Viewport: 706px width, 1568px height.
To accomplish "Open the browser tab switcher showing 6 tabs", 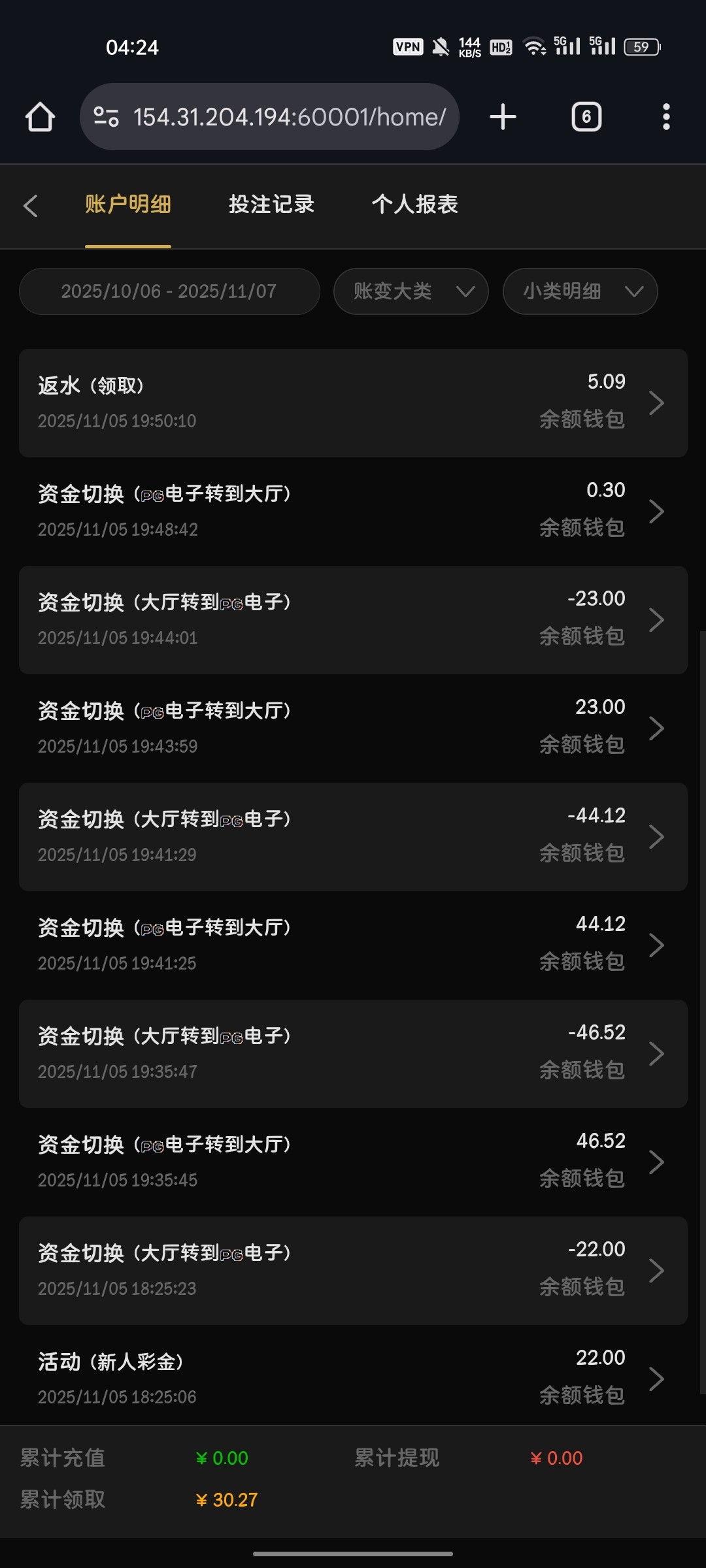I will [585, 116].
